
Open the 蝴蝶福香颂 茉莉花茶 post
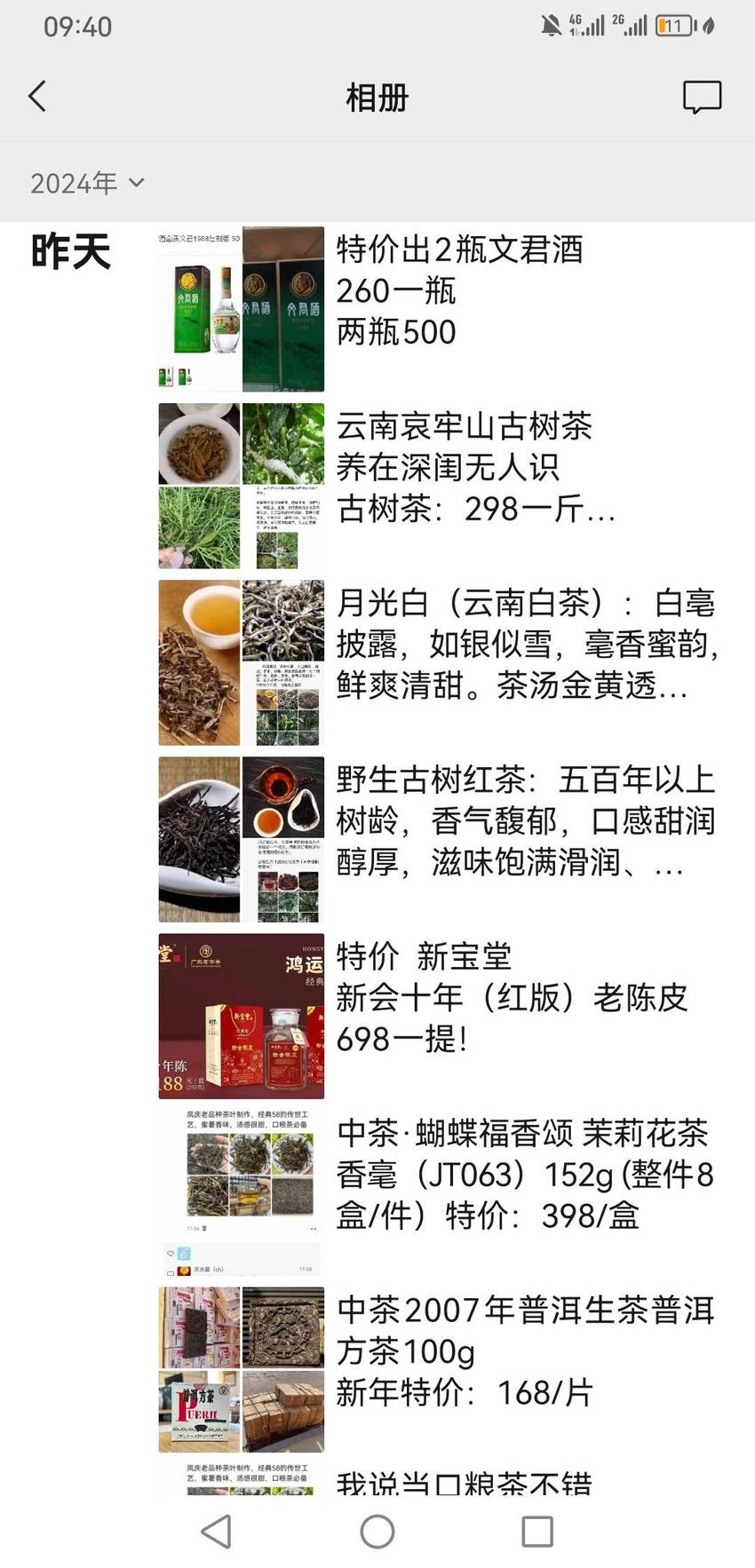(440, 1192)
